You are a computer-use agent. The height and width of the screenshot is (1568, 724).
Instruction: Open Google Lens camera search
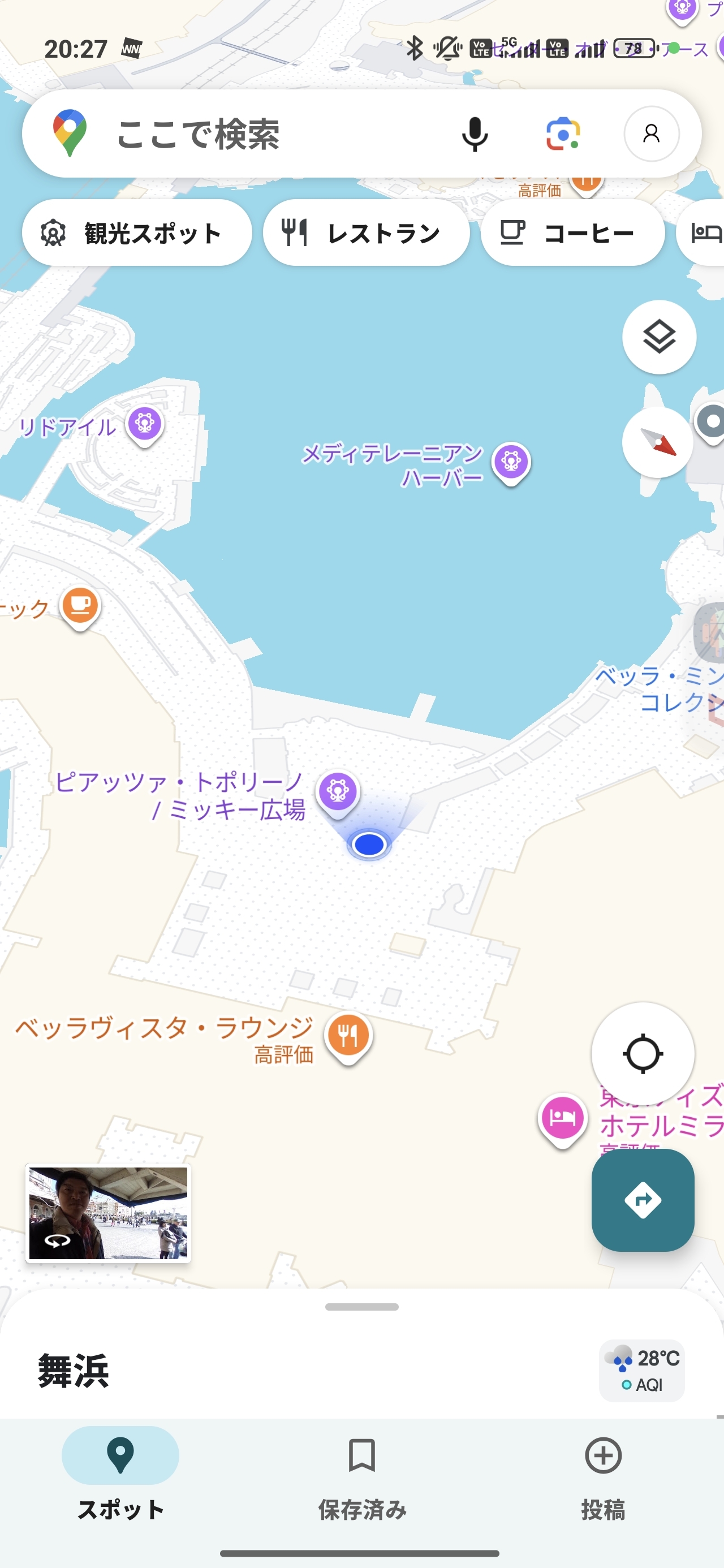563,134
